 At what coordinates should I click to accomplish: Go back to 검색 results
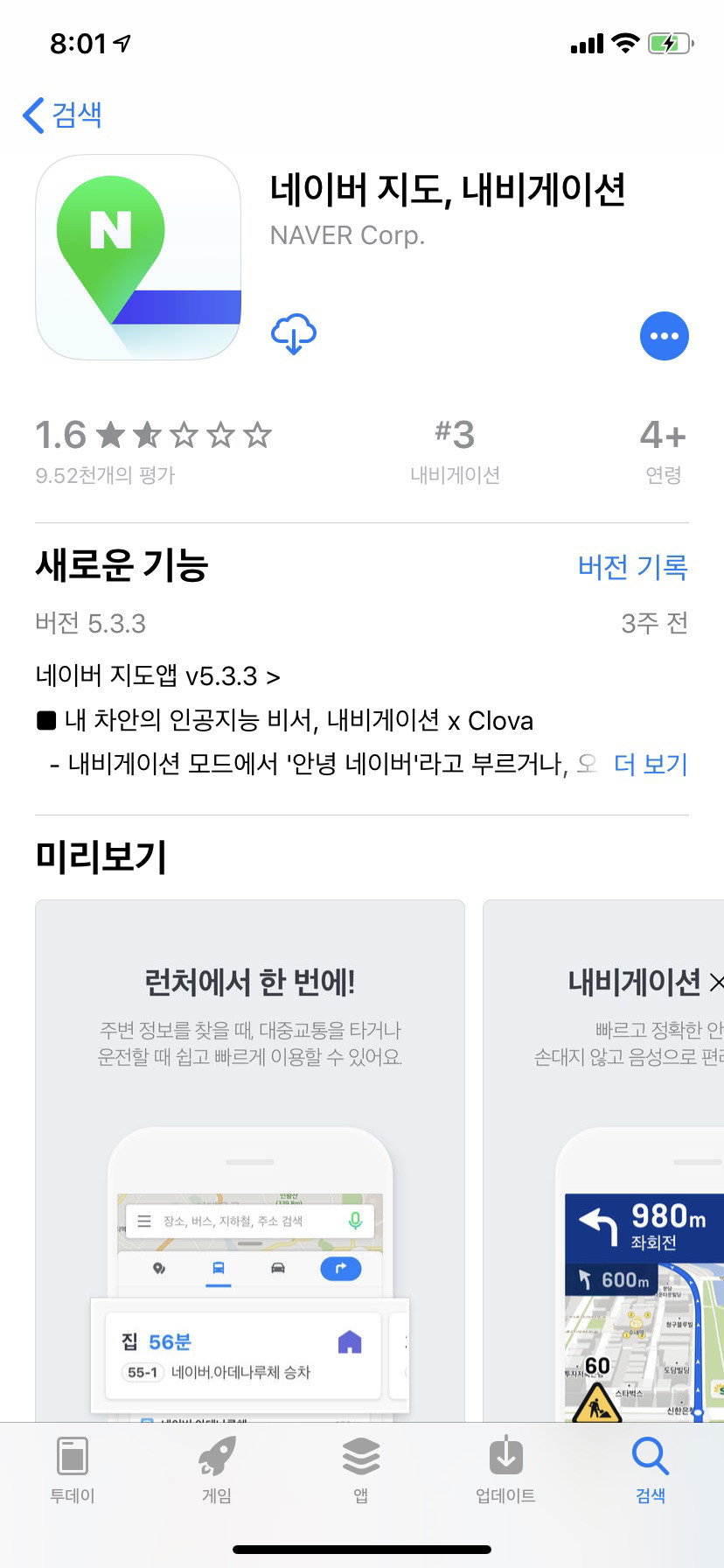pyautogui.click(x=63, y=115)
